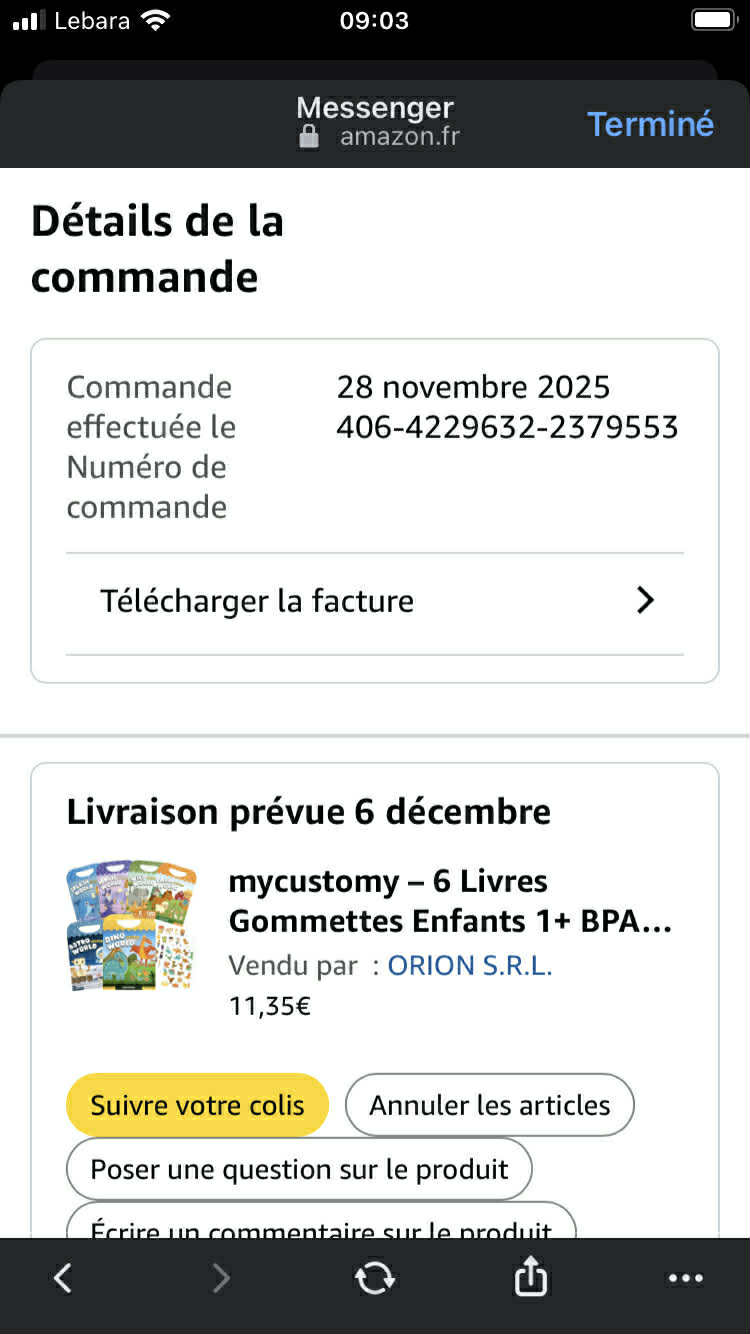
Task: Go back to the previous page
Action: [63, 1277]
